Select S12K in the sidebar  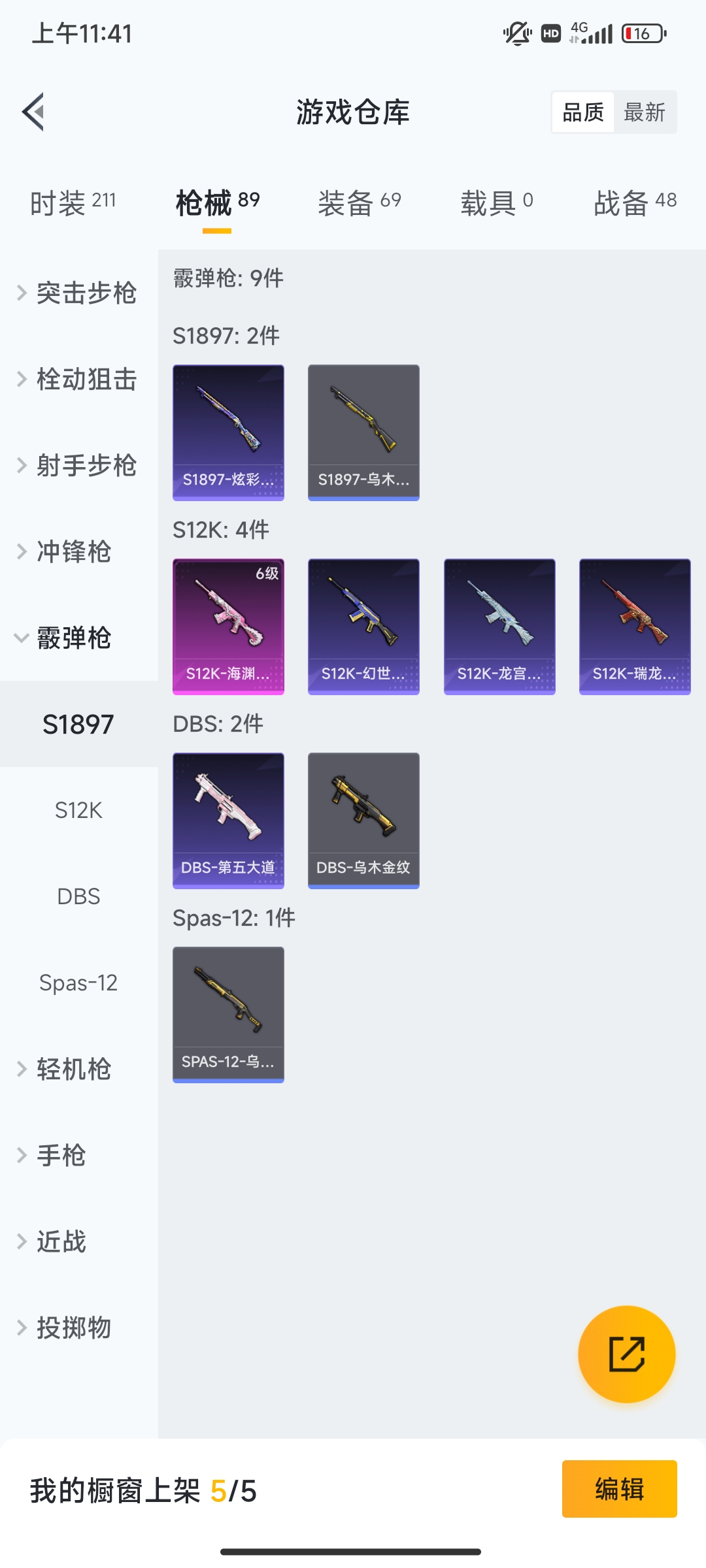(x=78, y=810)
